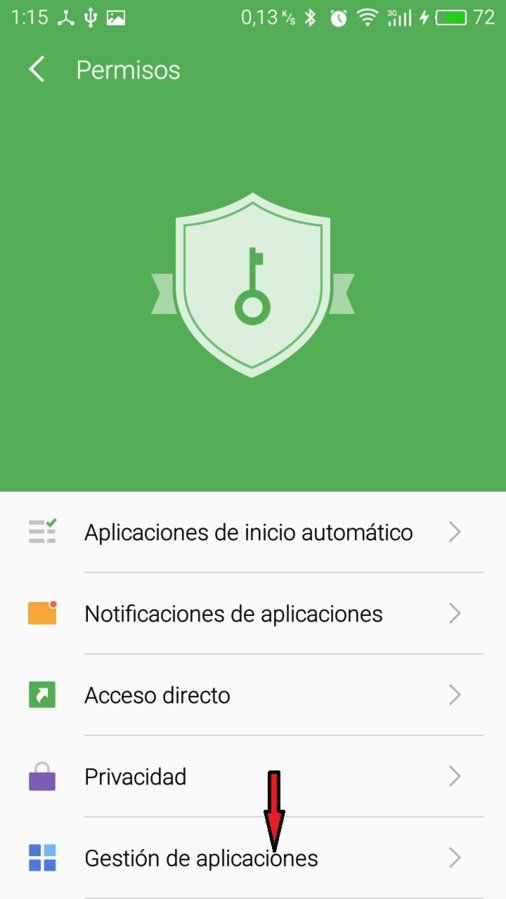Open Aplicaciones de inicio automático
Screen dimensions: 506x899
click(253, 532)
